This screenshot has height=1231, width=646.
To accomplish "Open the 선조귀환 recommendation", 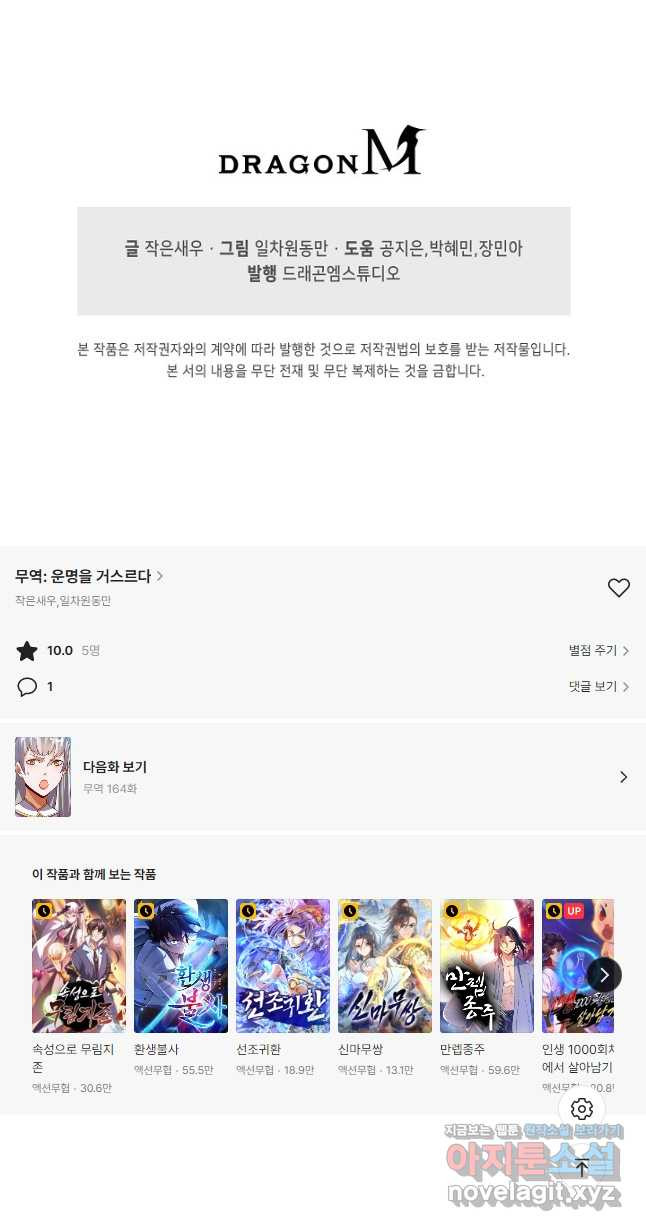I will [283, 966].
